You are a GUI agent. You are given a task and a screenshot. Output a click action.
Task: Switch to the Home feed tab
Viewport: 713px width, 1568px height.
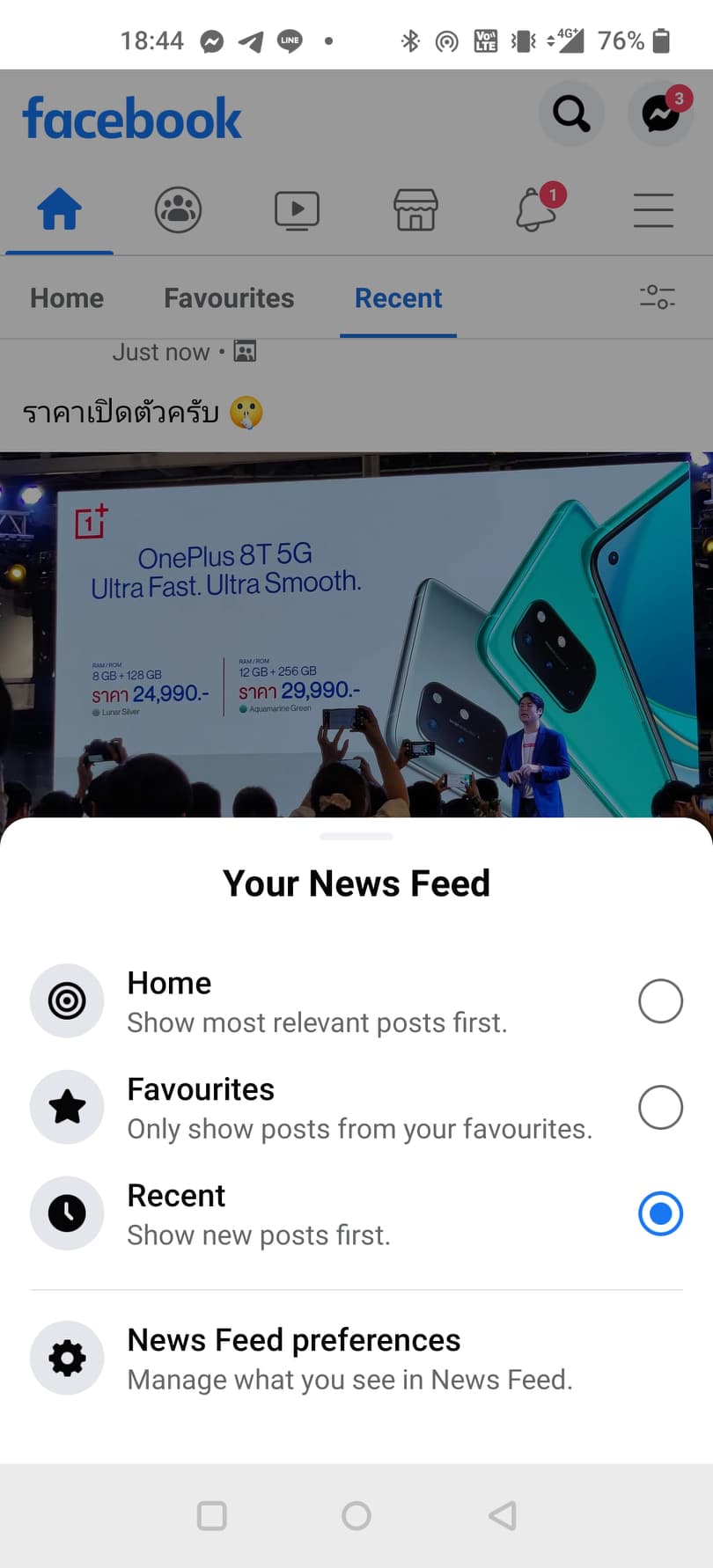67,298
